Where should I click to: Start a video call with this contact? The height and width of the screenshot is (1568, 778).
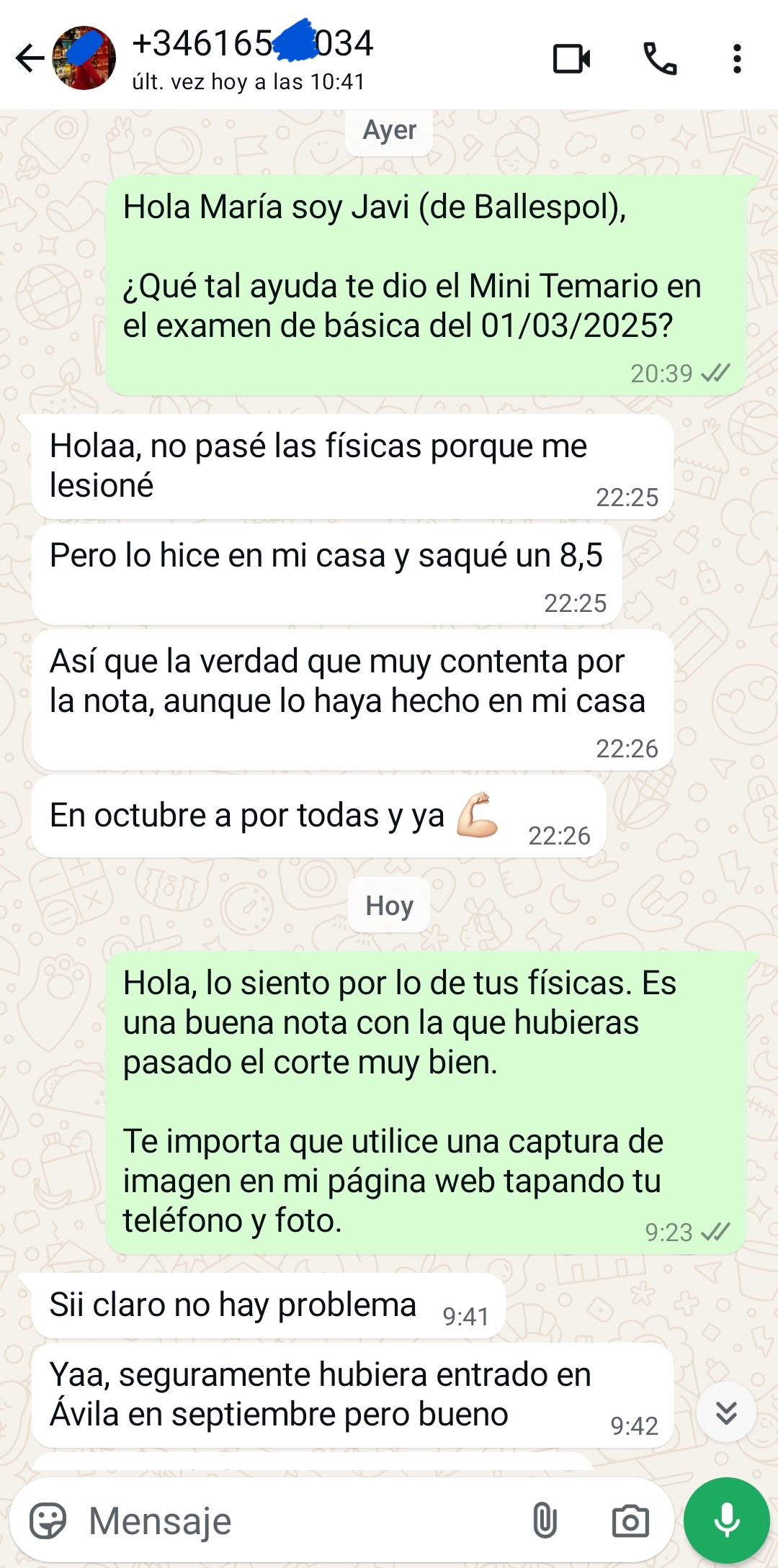click(x=571, y=59)
